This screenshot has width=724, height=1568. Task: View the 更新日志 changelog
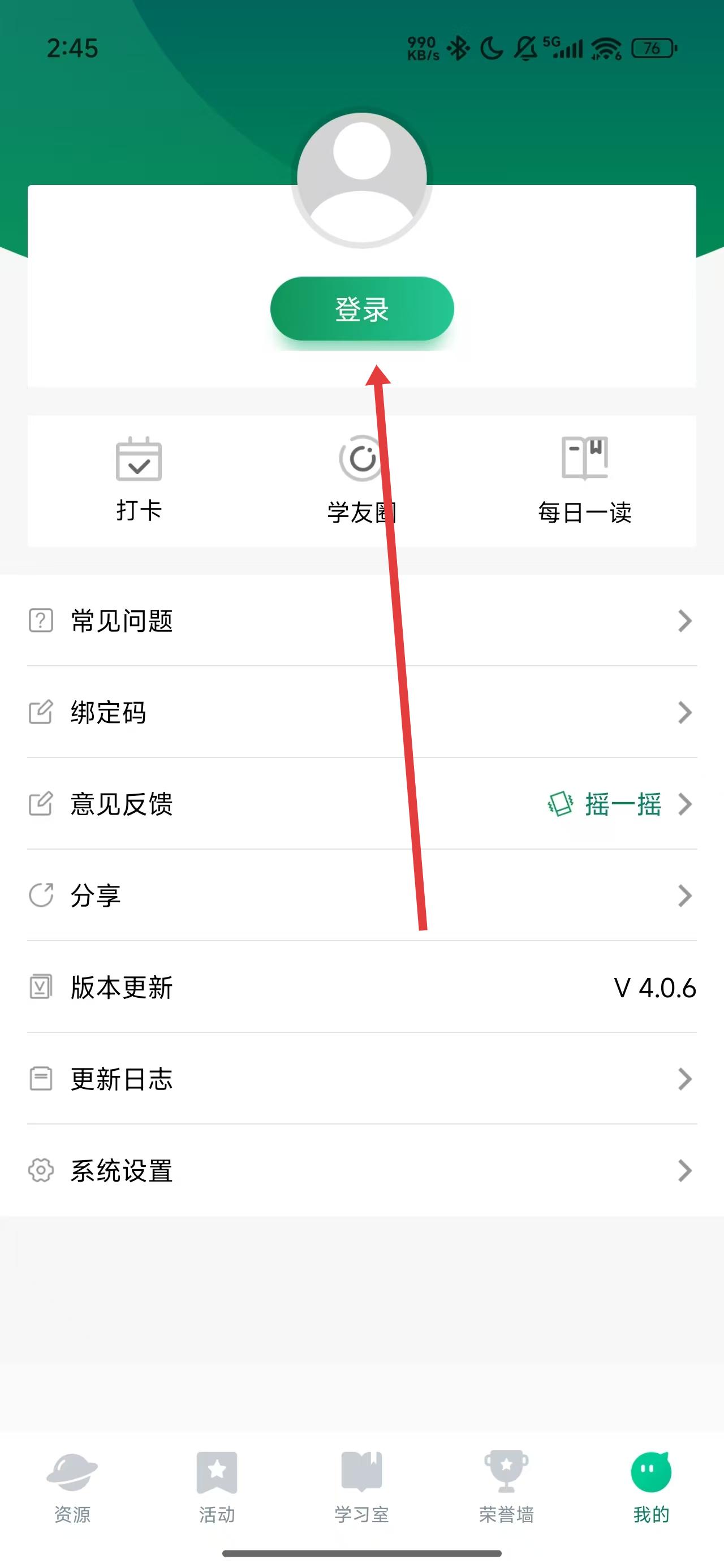pyautogui.click(x=361, y=1079)
